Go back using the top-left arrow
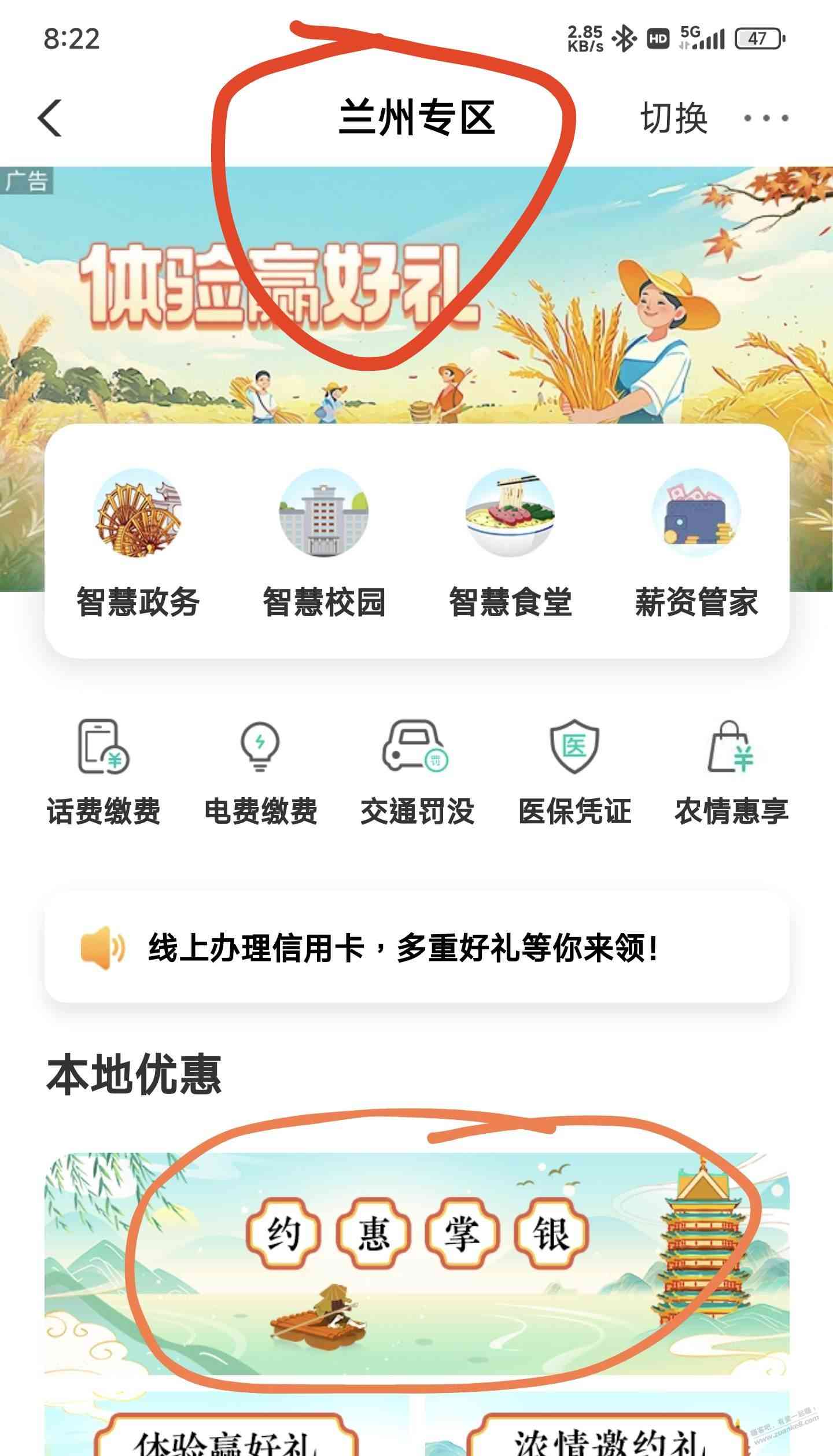Screen dimensions: 833x1456 coord(50,118)
